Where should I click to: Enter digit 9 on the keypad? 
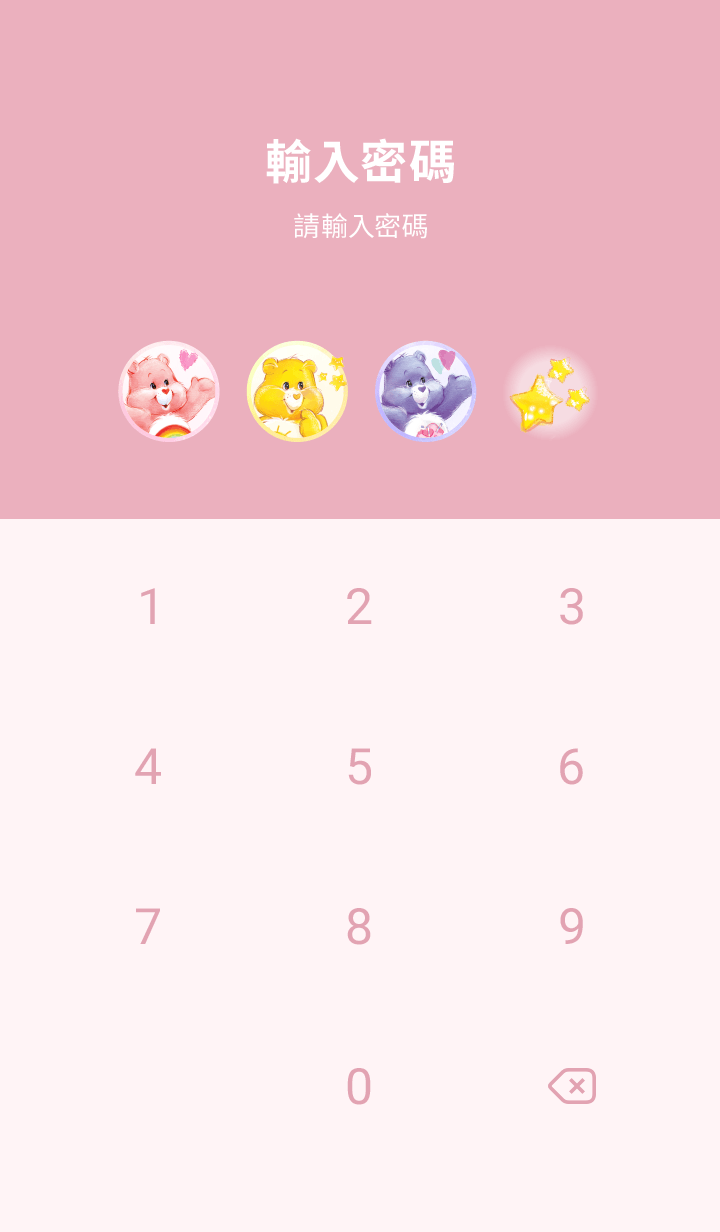pyautogui.click(x=571, y=927)
